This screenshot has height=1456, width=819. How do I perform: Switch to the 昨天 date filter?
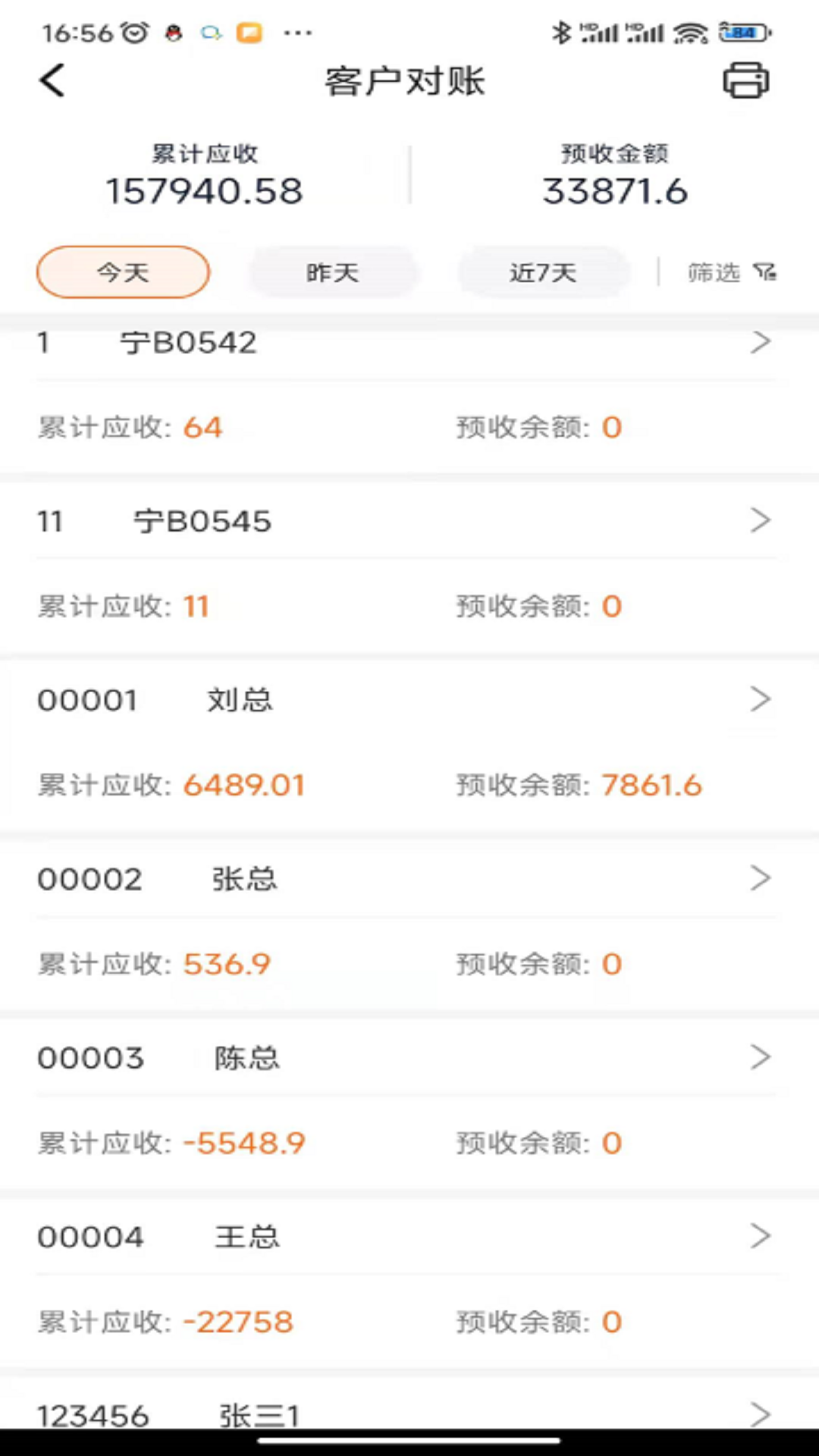(334, 272)
